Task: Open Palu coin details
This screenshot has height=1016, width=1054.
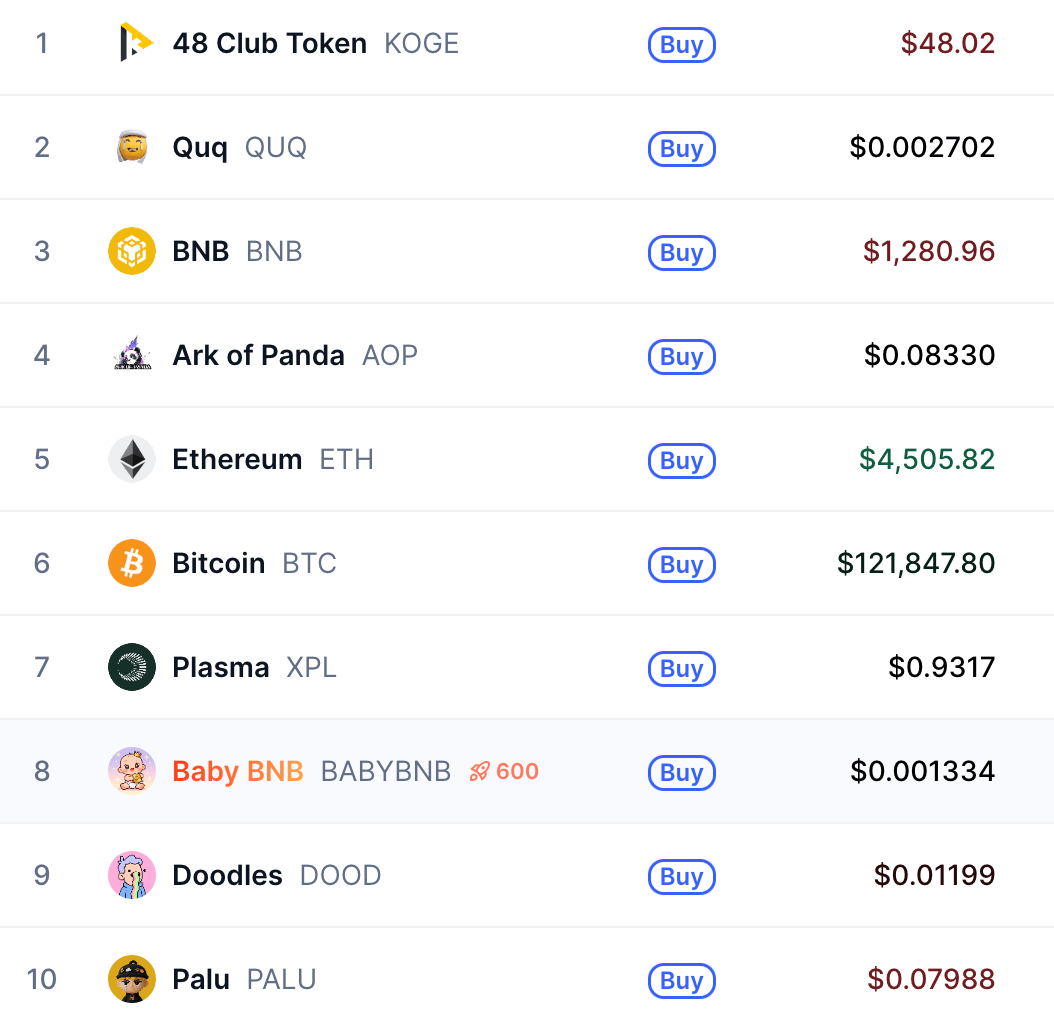Action: point(201,980)
